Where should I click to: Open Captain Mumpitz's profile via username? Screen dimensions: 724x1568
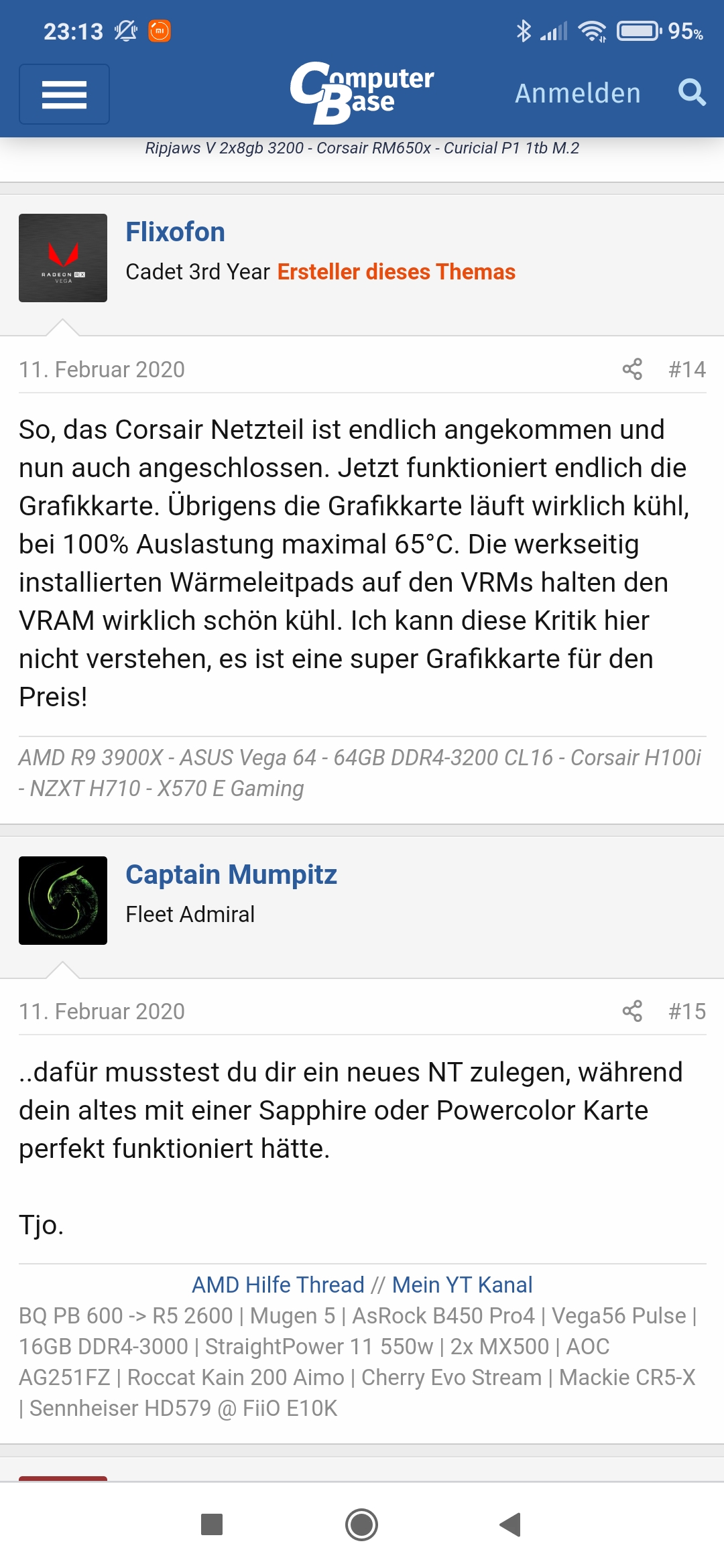coord(231,874)
